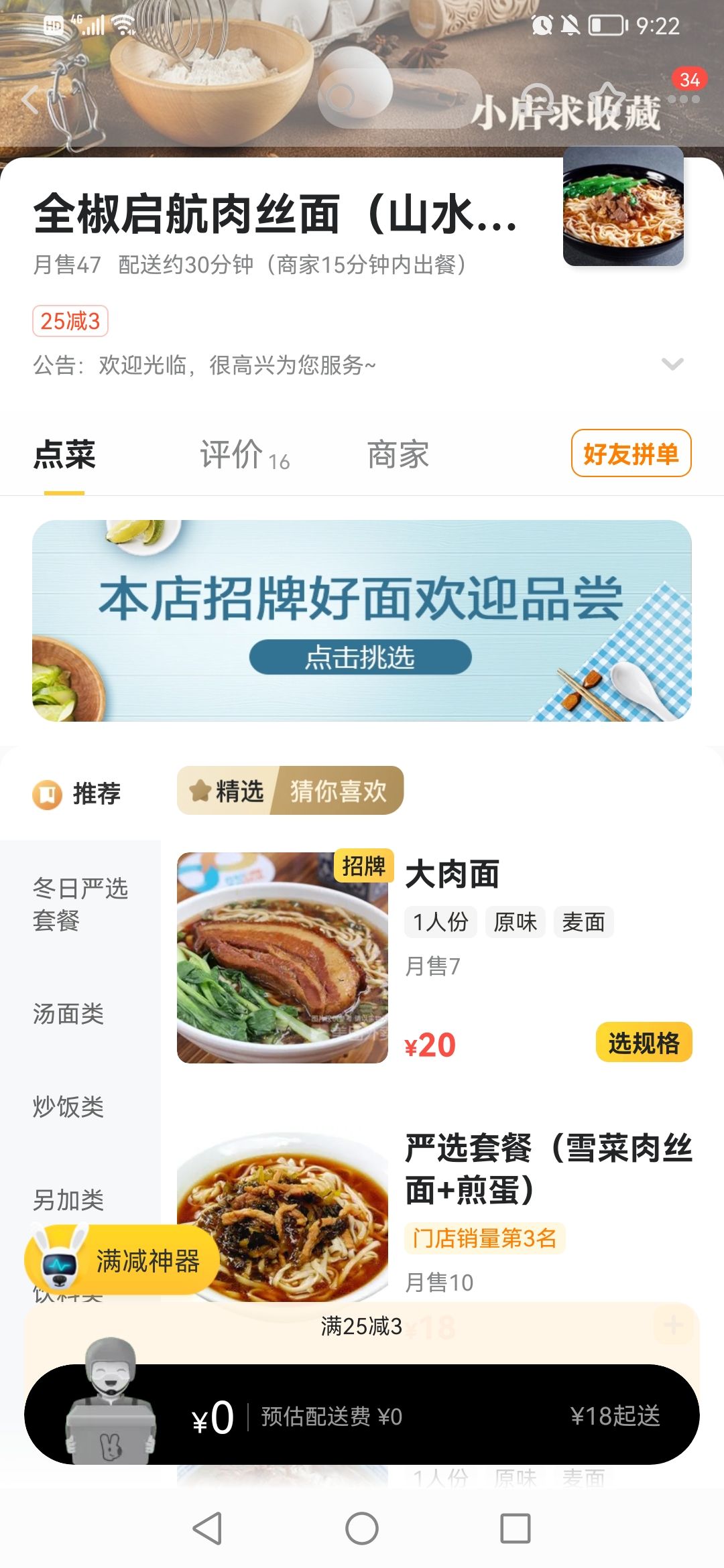Go back from the restaurant page

pos(30,101)
